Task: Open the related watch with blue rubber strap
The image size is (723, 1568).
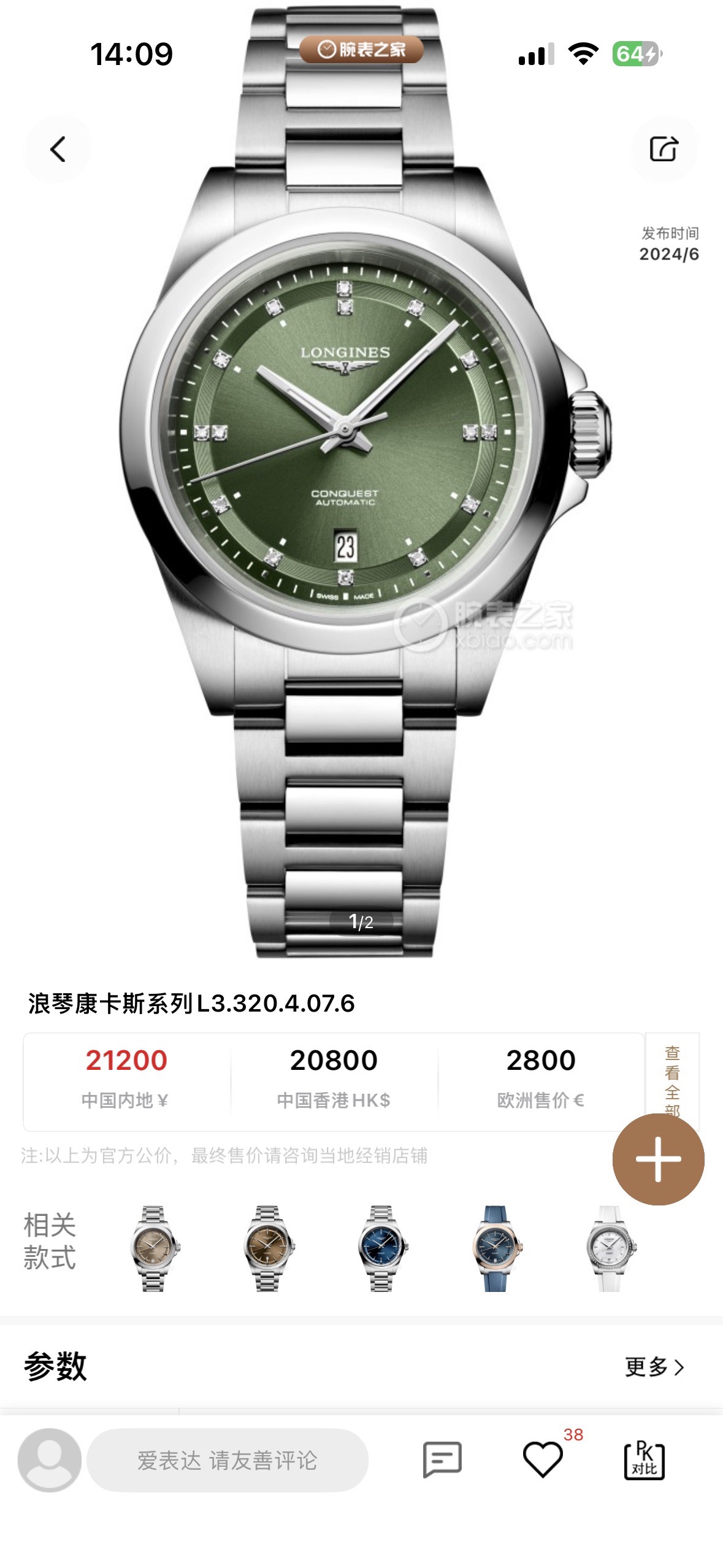Action: tap(496, 1248)
